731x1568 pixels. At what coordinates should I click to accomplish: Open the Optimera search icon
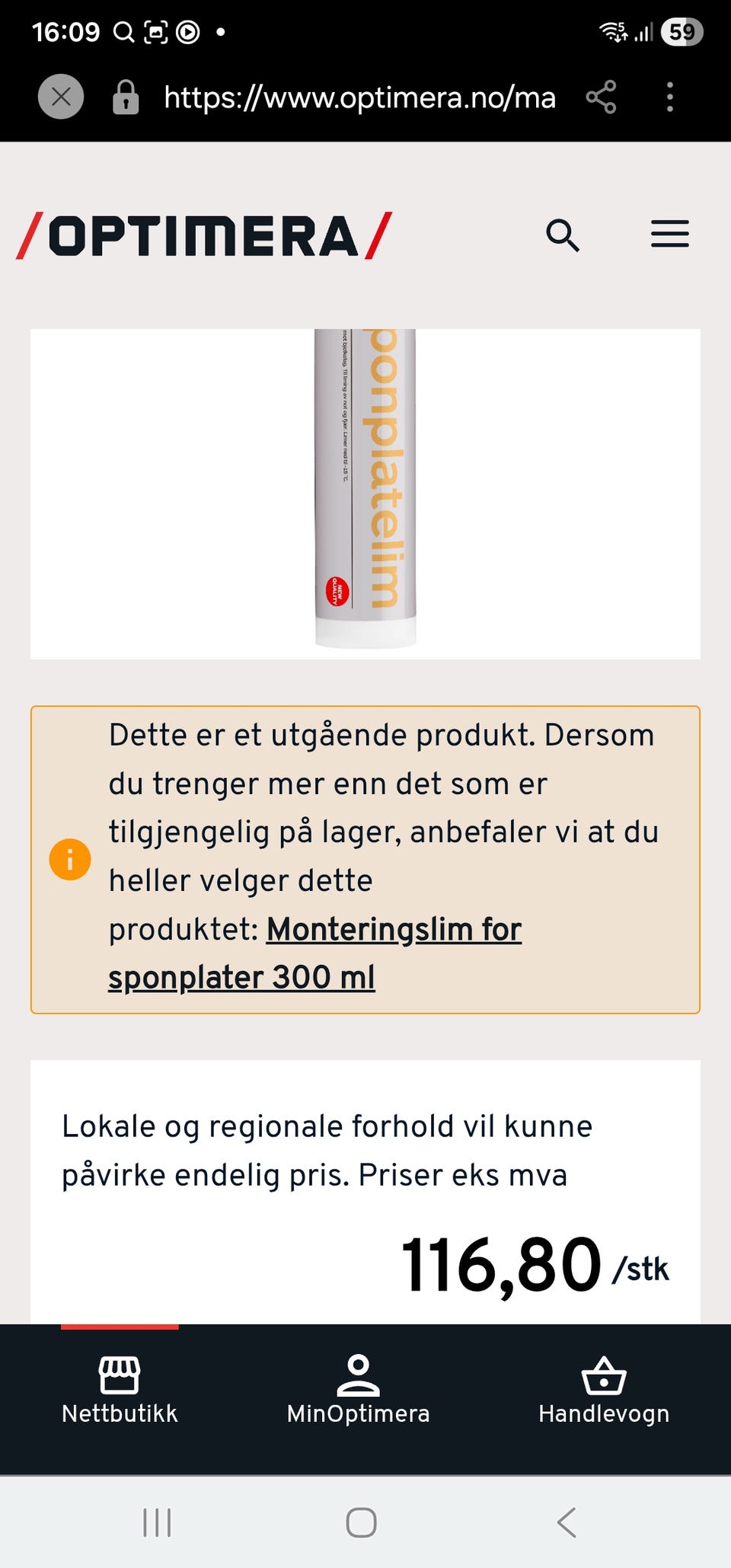tap(563, 236)
